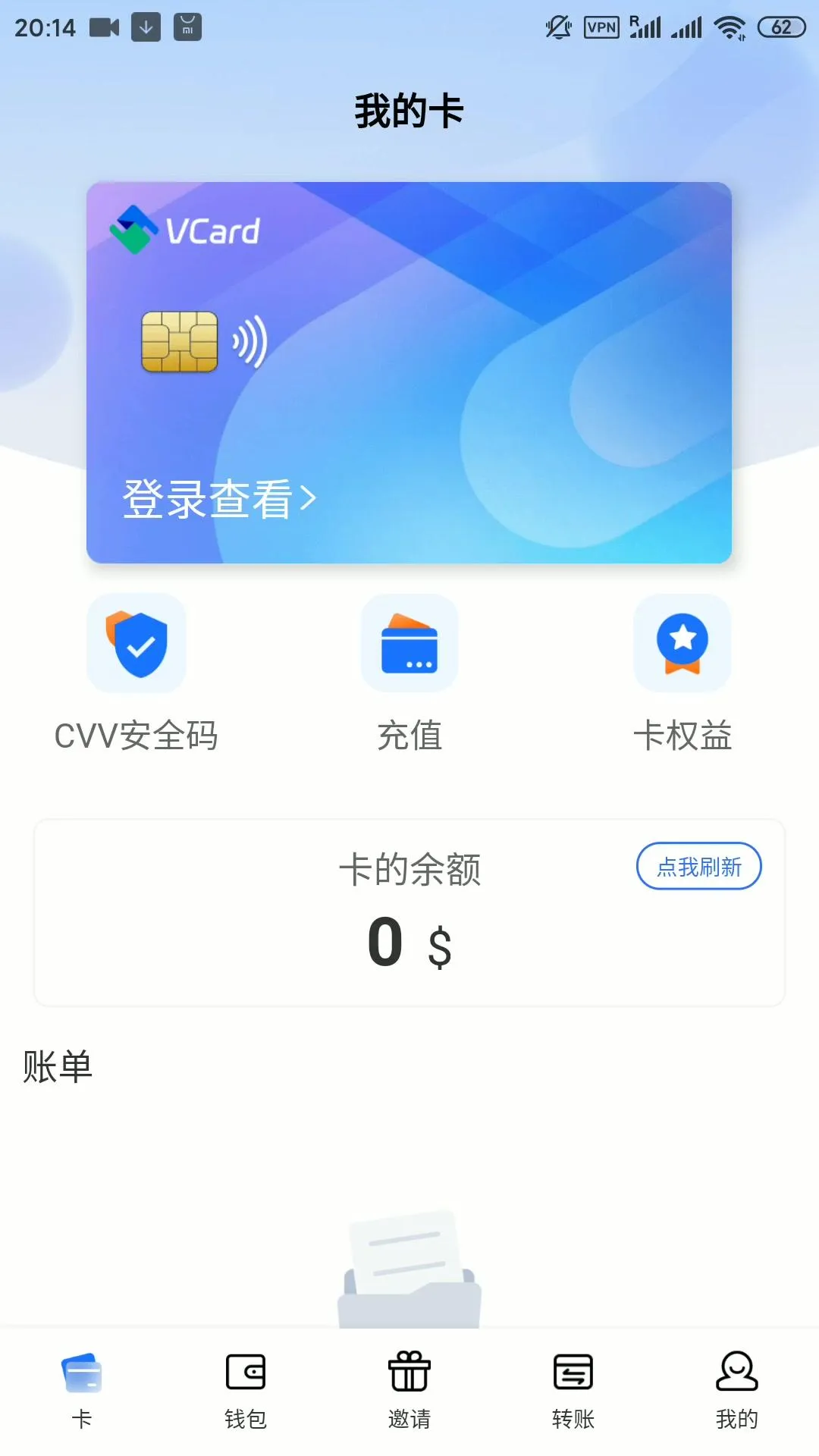The image size is (819, 1456).
Task: Open the 转账 transfer icon
Action: [x=573, y=1371]
